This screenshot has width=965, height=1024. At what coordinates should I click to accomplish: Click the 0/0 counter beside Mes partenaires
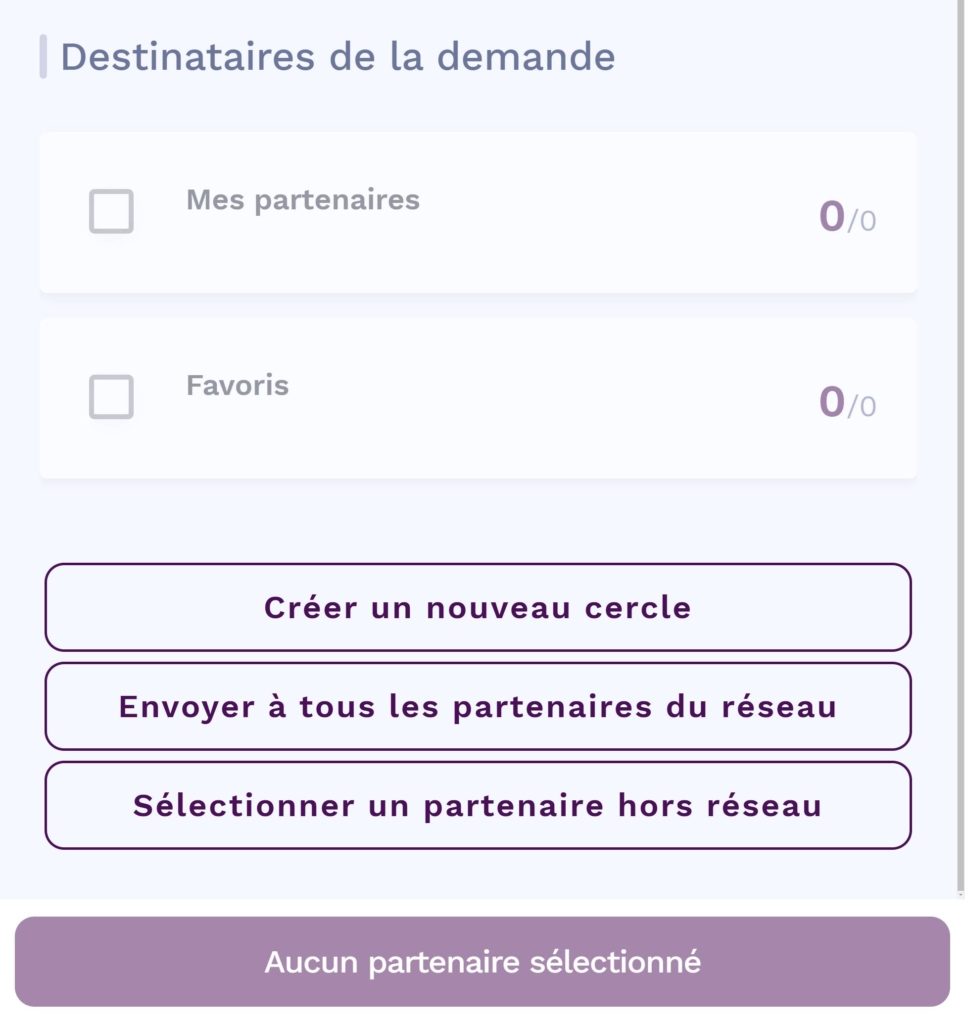(x=846, y=217)
